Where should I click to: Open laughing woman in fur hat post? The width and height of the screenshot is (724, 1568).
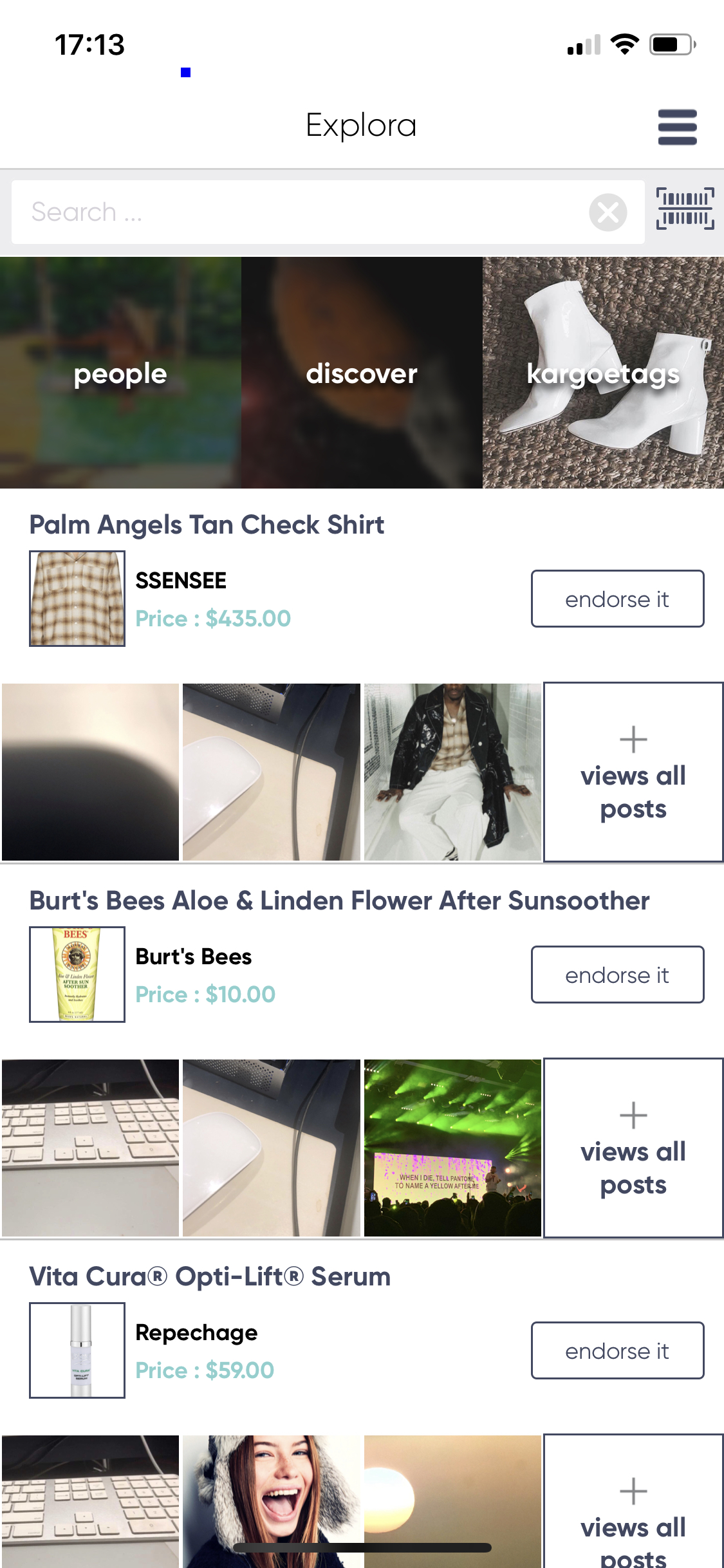pyautogui.click(x=272, y=1493)
